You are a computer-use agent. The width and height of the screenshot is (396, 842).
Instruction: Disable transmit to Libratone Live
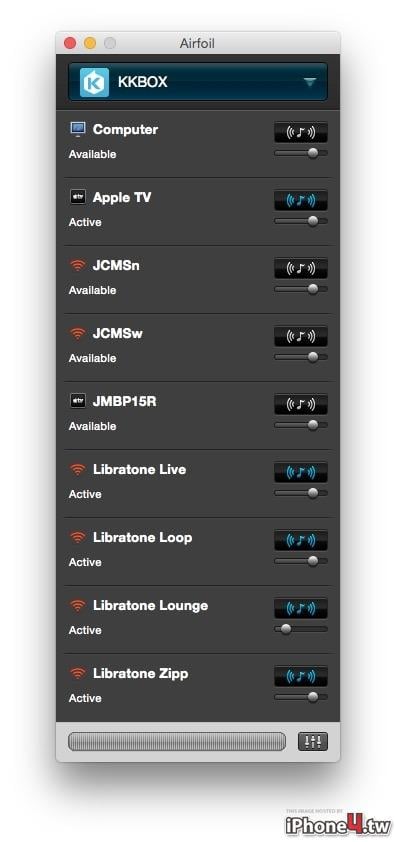point(301,472)
